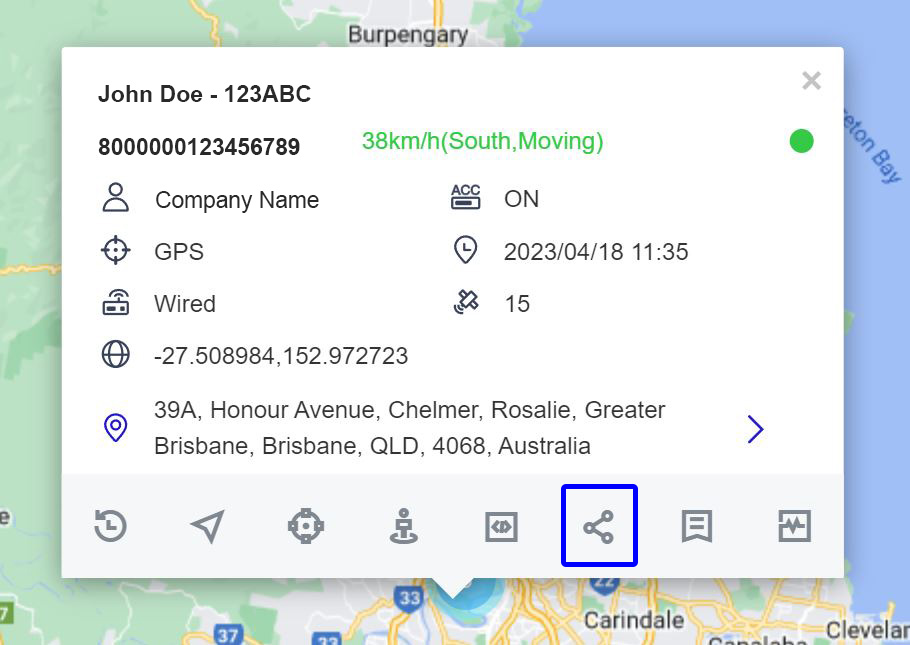Open the command code icon
This screenshot has width=910, height=645.
[x=501, y=526]
